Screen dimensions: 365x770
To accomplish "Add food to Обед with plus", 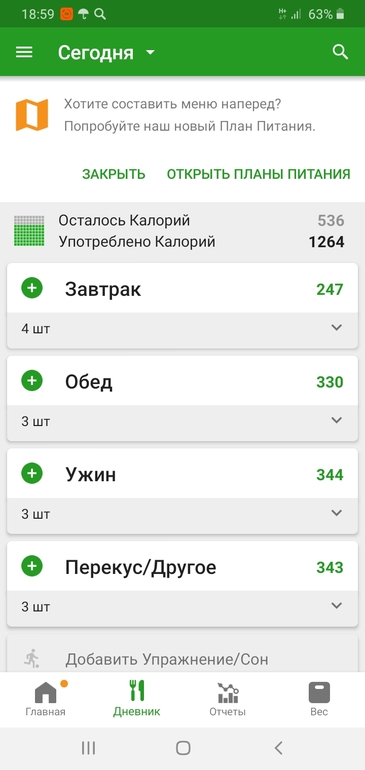I will coord(32,381).
